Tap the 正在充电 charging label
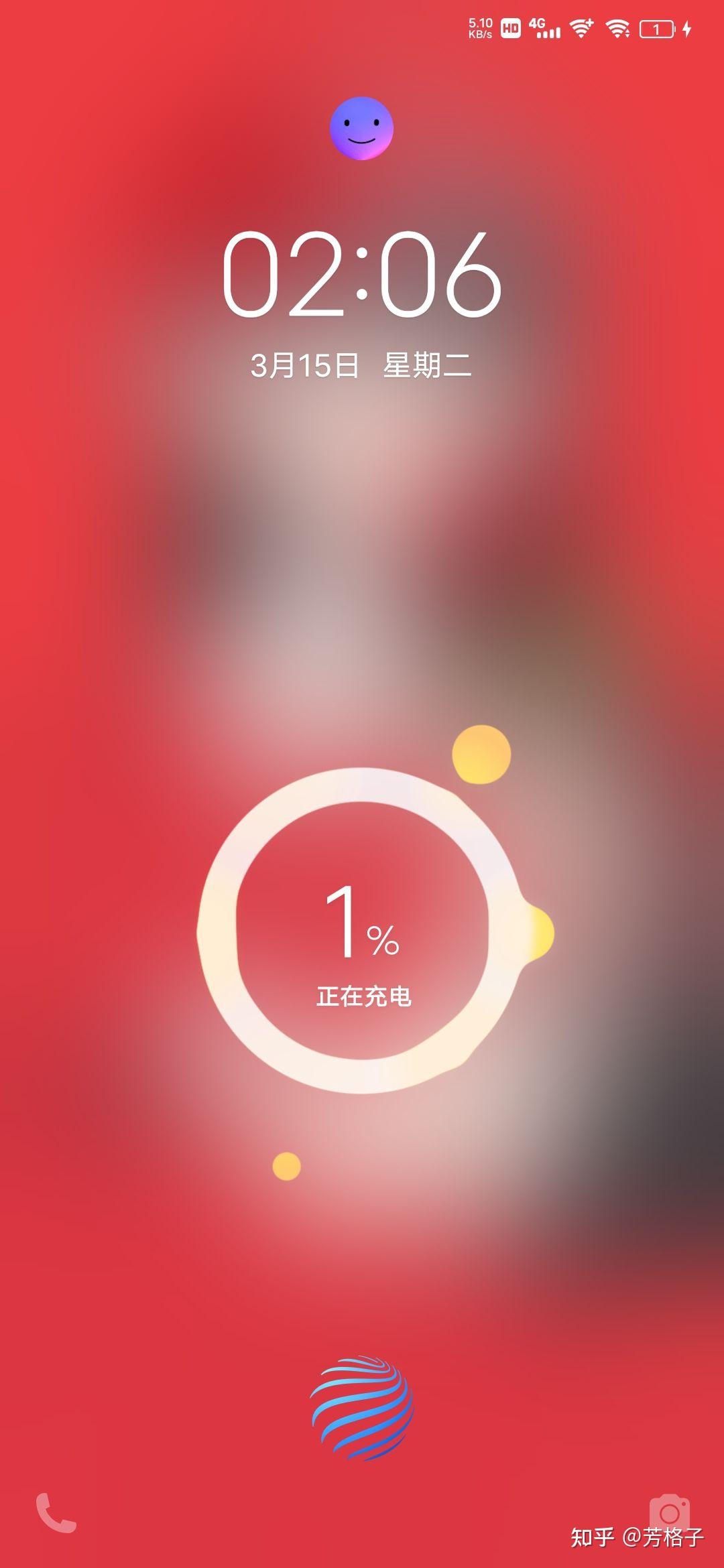This screenshot has height=1568, width=724. click(x=364, y=996)
